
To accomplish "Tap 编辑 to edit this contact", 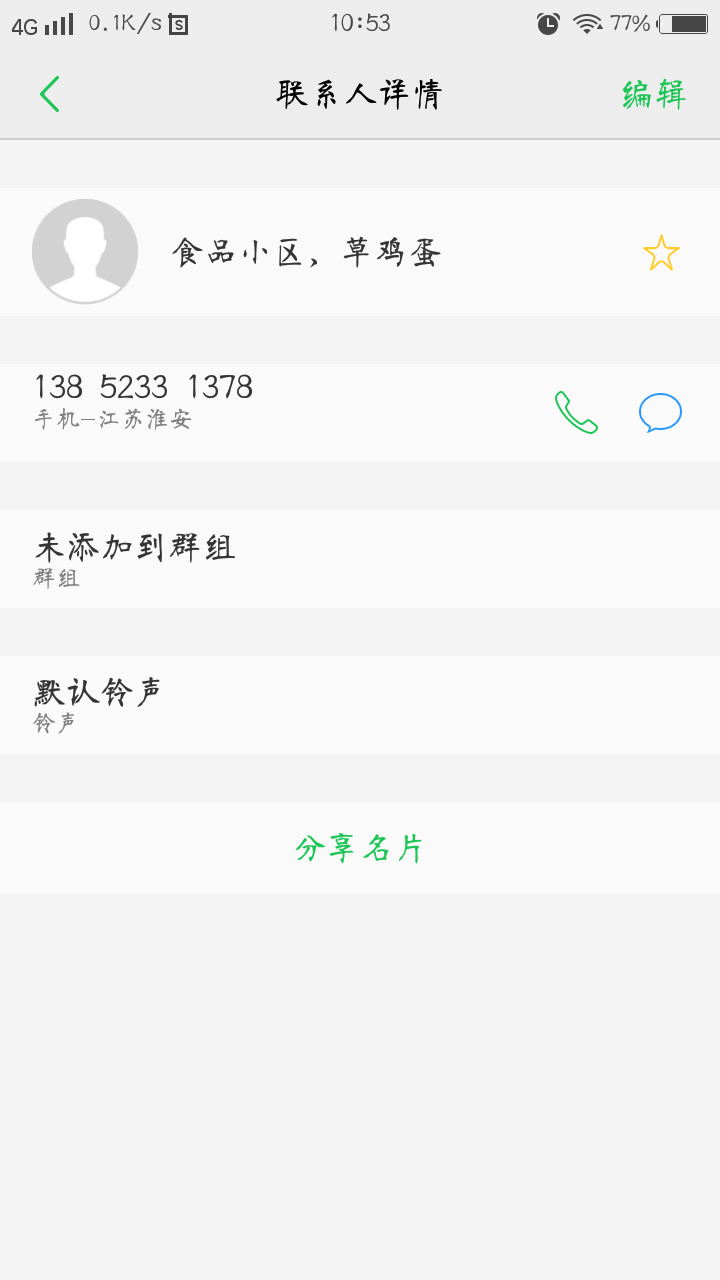I will (654, 94).
